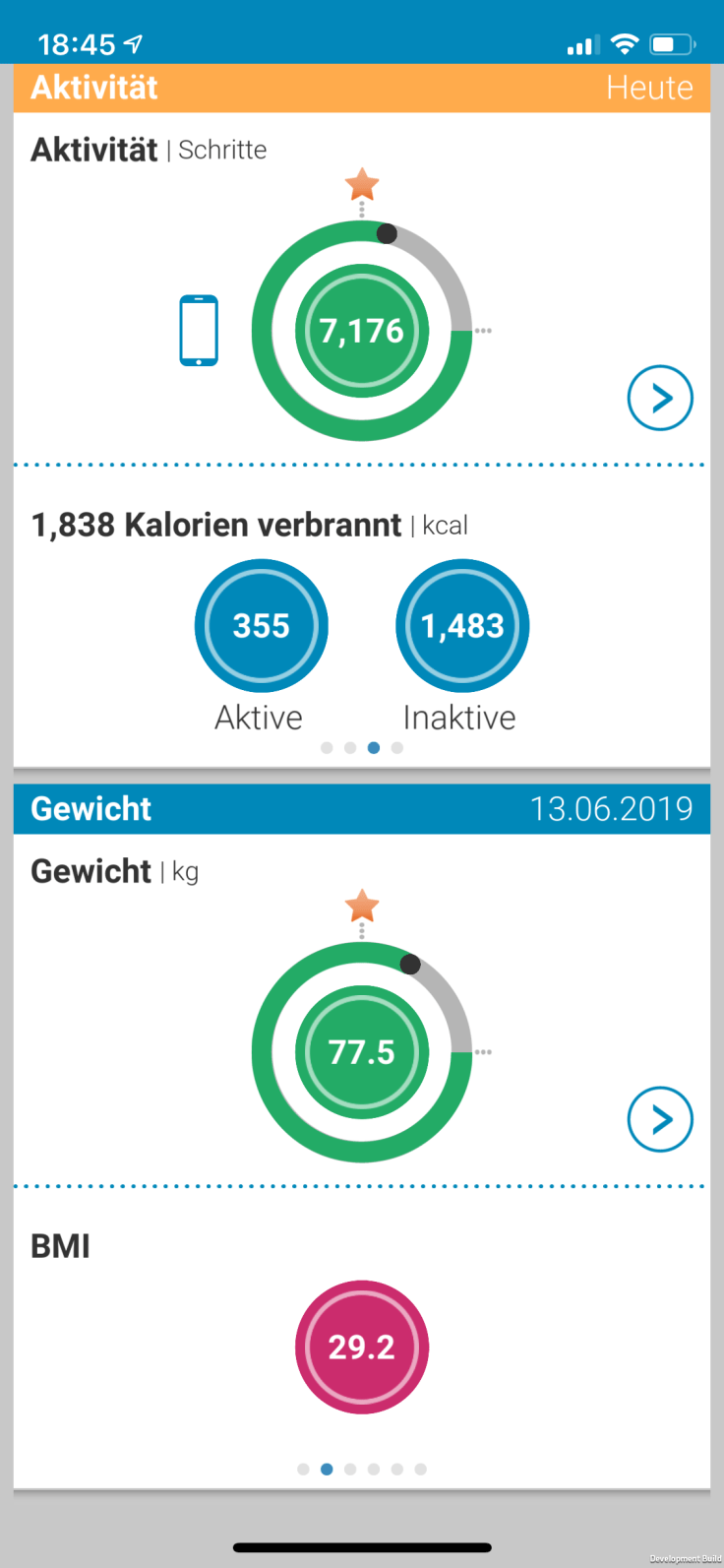
Task: Tap the Aktivität card page indicator dots
Action: tap(362, 748)
